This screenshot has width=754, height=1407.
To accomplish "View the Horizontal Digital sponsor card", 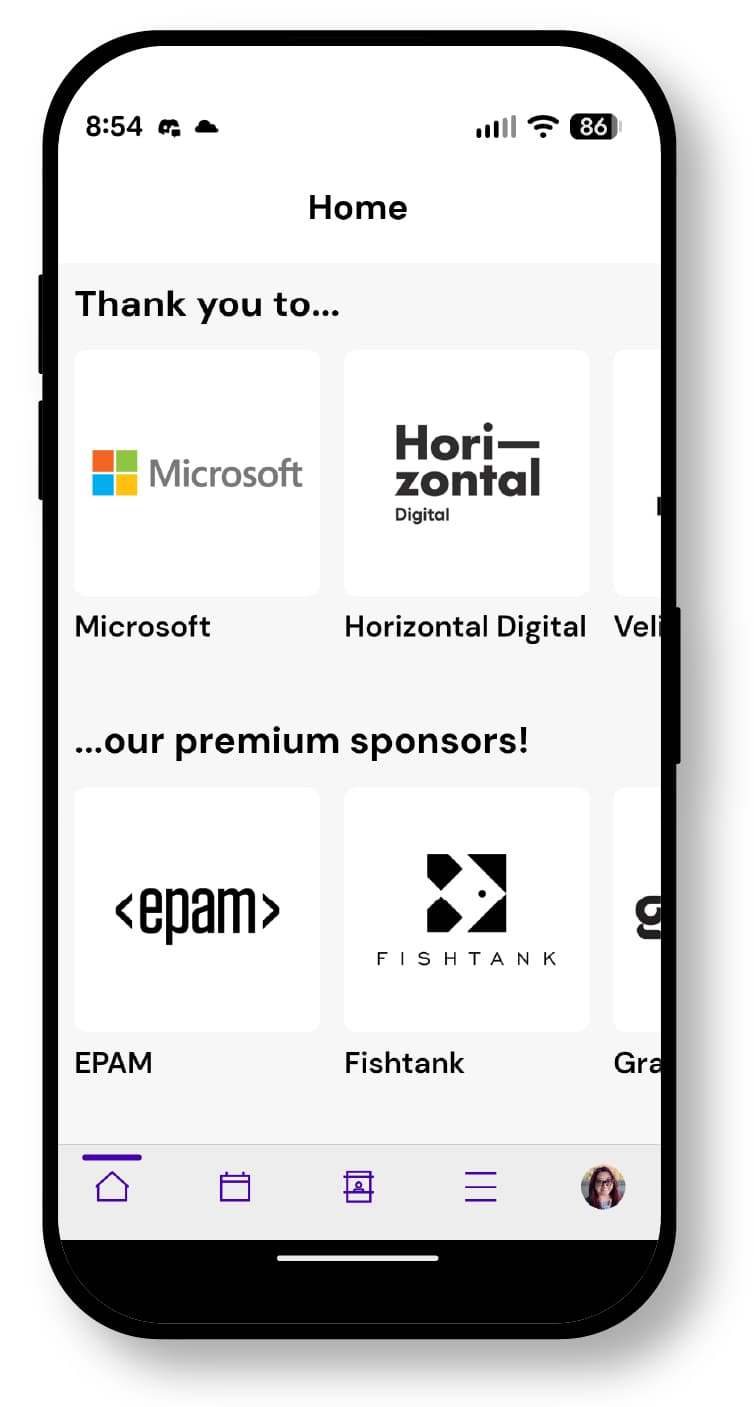I will tap(466, 473).
